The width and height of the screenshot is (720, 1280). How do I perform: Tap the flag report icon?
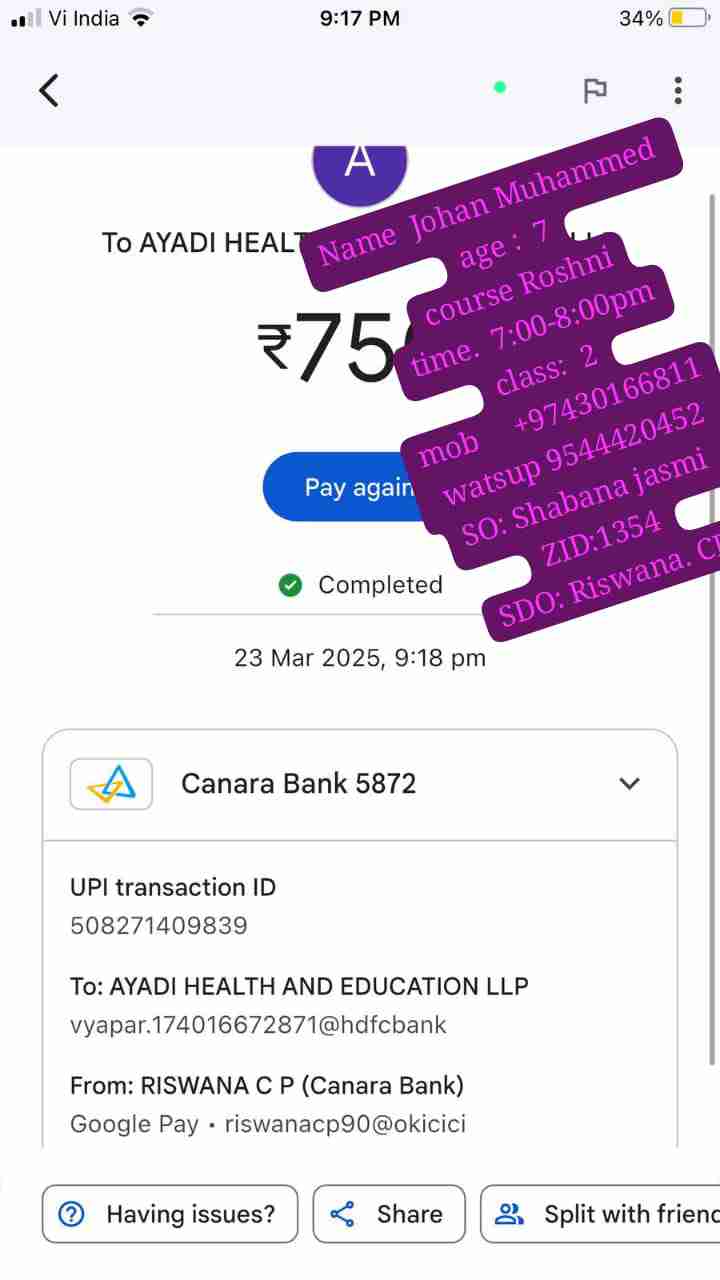[595, 91]
